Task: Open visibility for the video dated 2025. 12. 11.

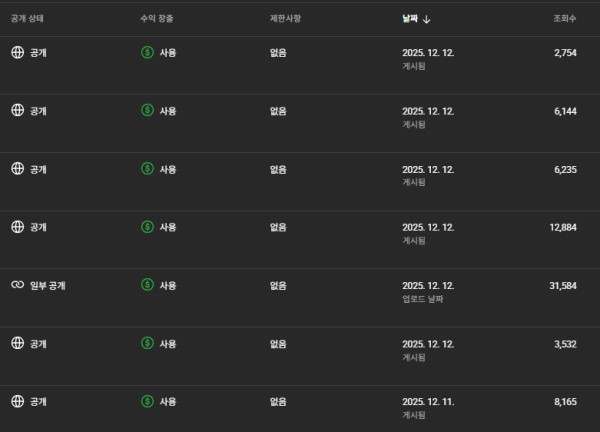Action: pyautogui.click(x=29, y=401)
